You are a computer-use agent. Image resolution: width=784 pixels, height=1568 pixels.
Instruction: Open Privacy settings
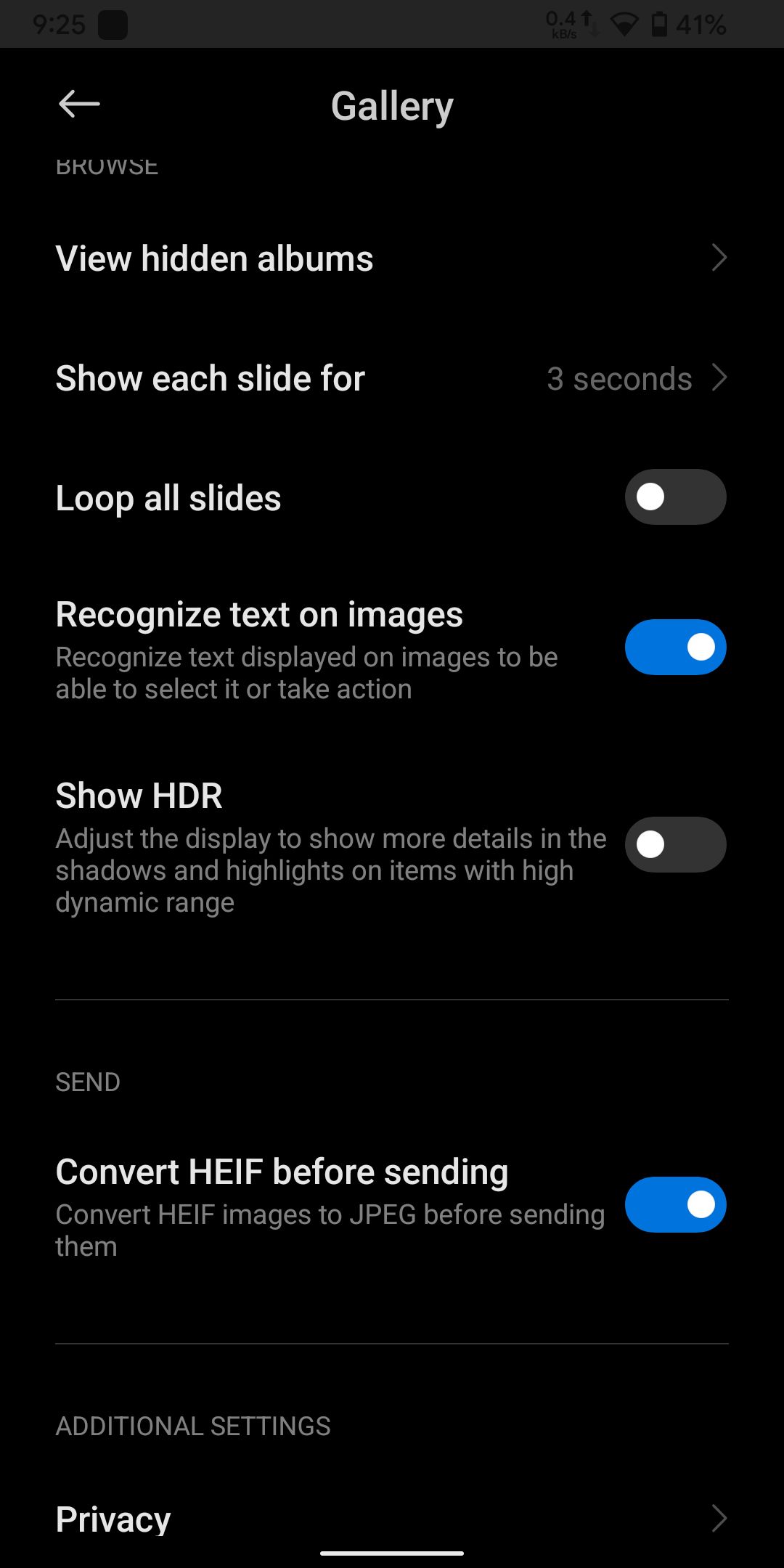click(x=392, y=1519)
